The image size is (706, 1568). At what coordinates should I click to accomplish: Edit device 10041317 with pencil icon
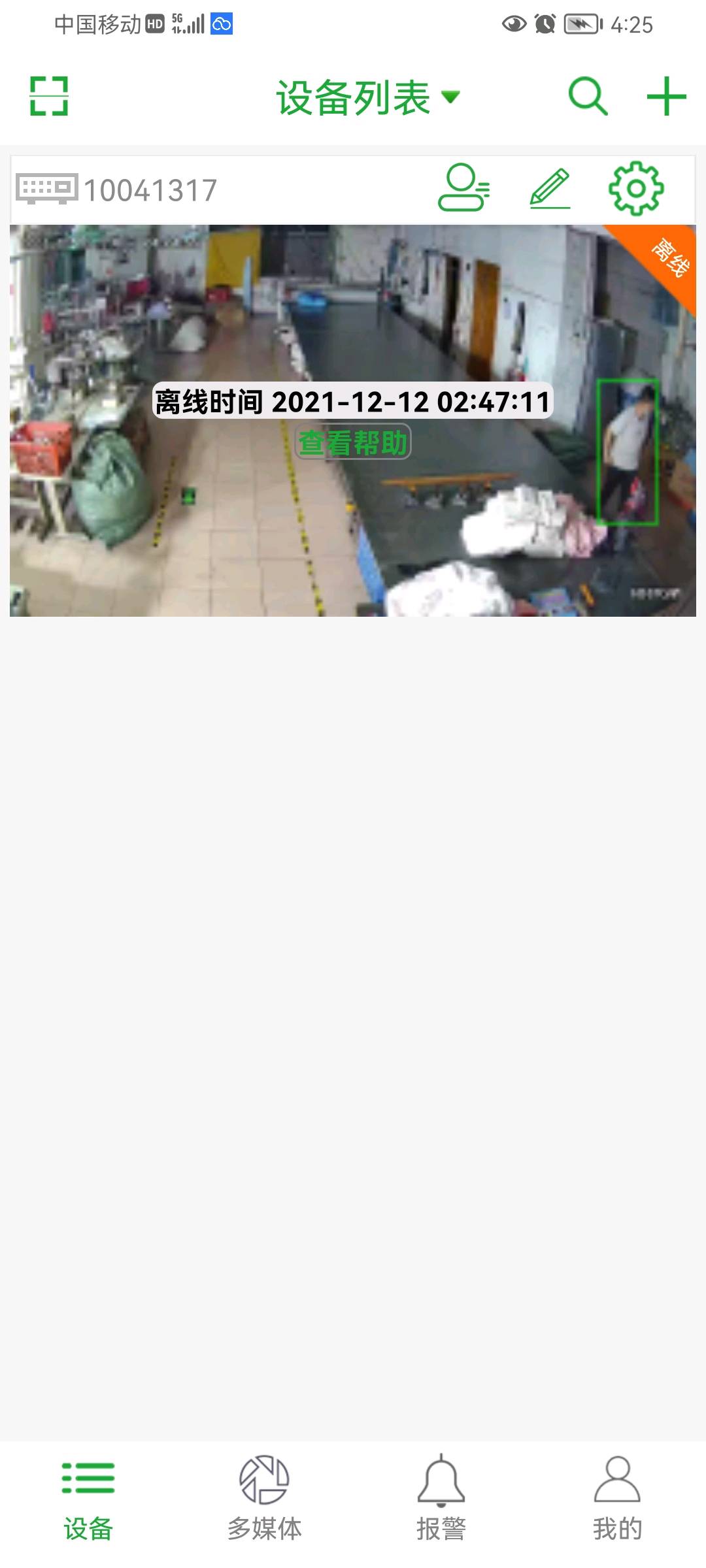tap(550, 188)
